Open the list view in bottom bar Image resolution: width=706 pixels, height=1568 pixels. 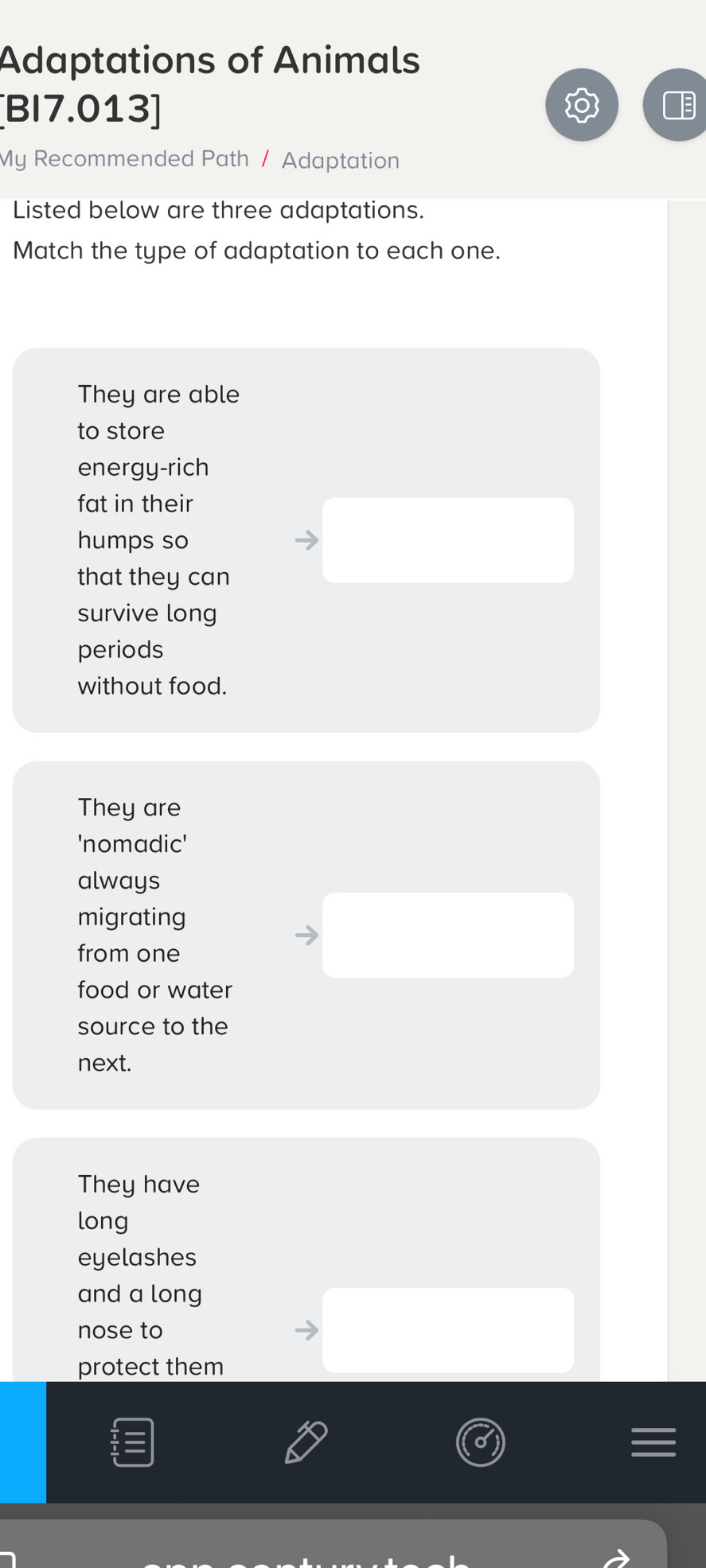[132, 1442]
